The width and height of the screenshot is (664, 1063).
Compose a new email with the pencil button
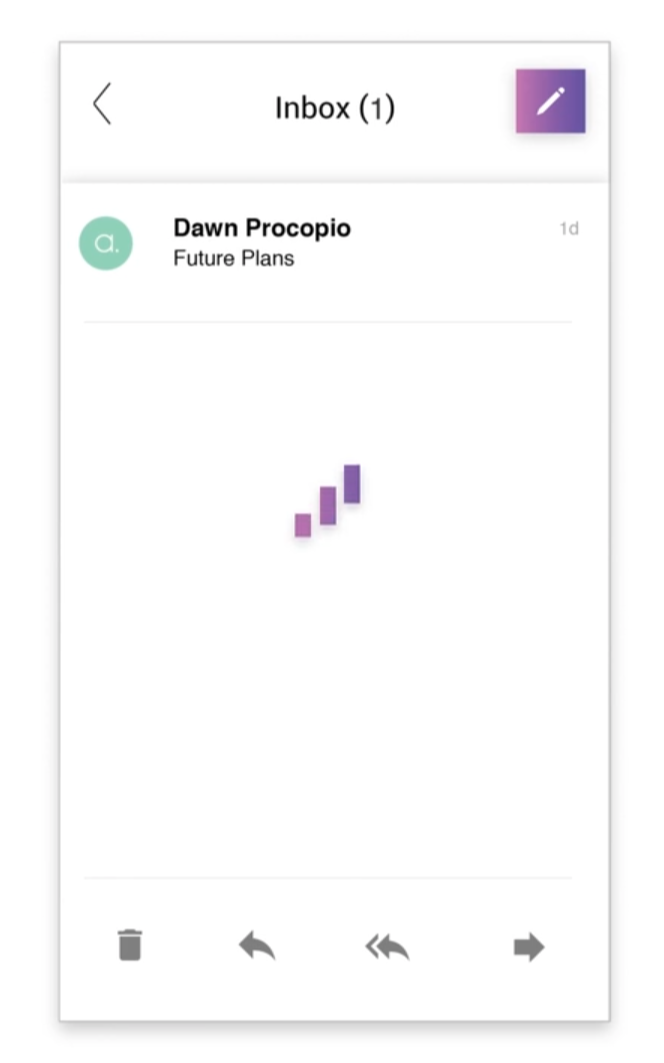(x=550, y=101)
